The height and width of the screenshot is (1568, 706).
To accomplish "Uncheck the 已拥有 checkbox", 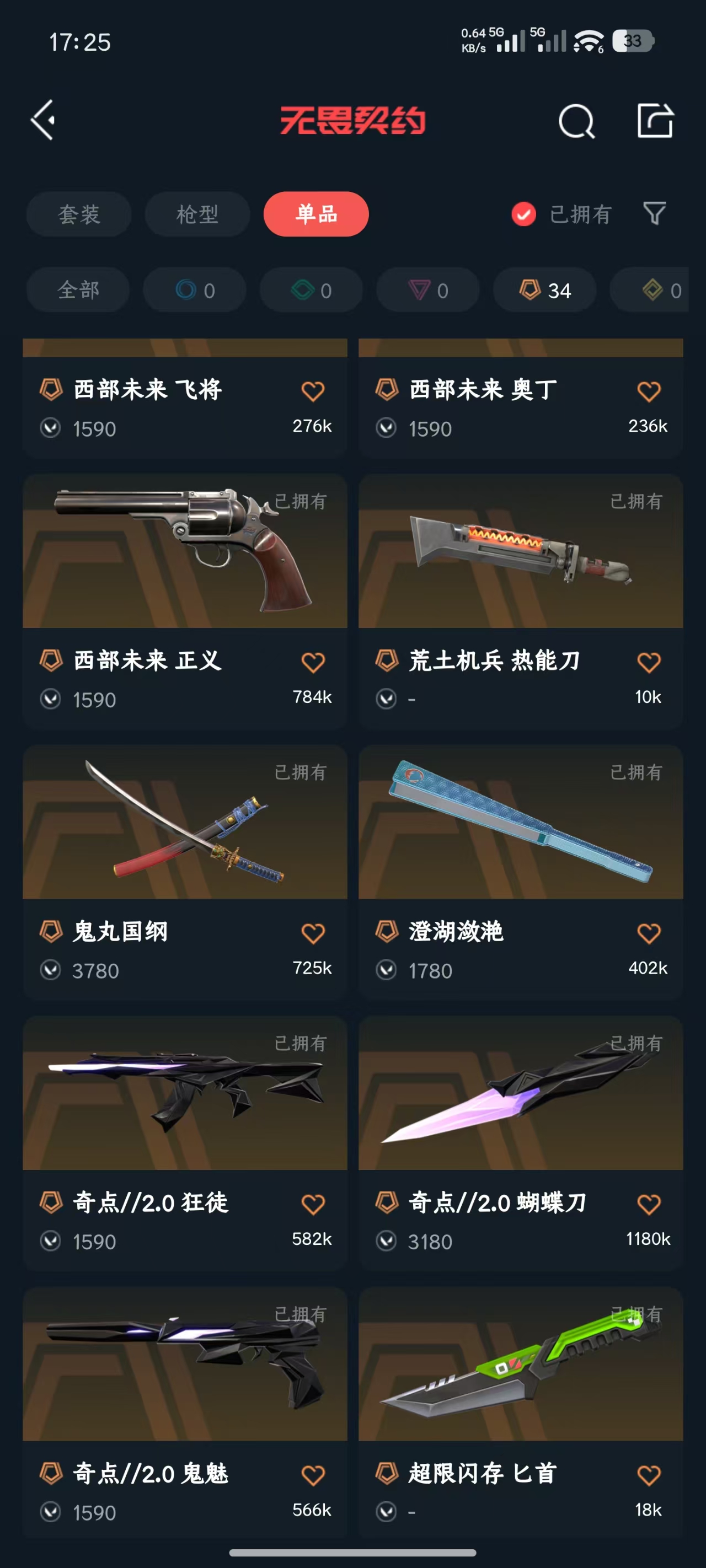I will [523, 214].
